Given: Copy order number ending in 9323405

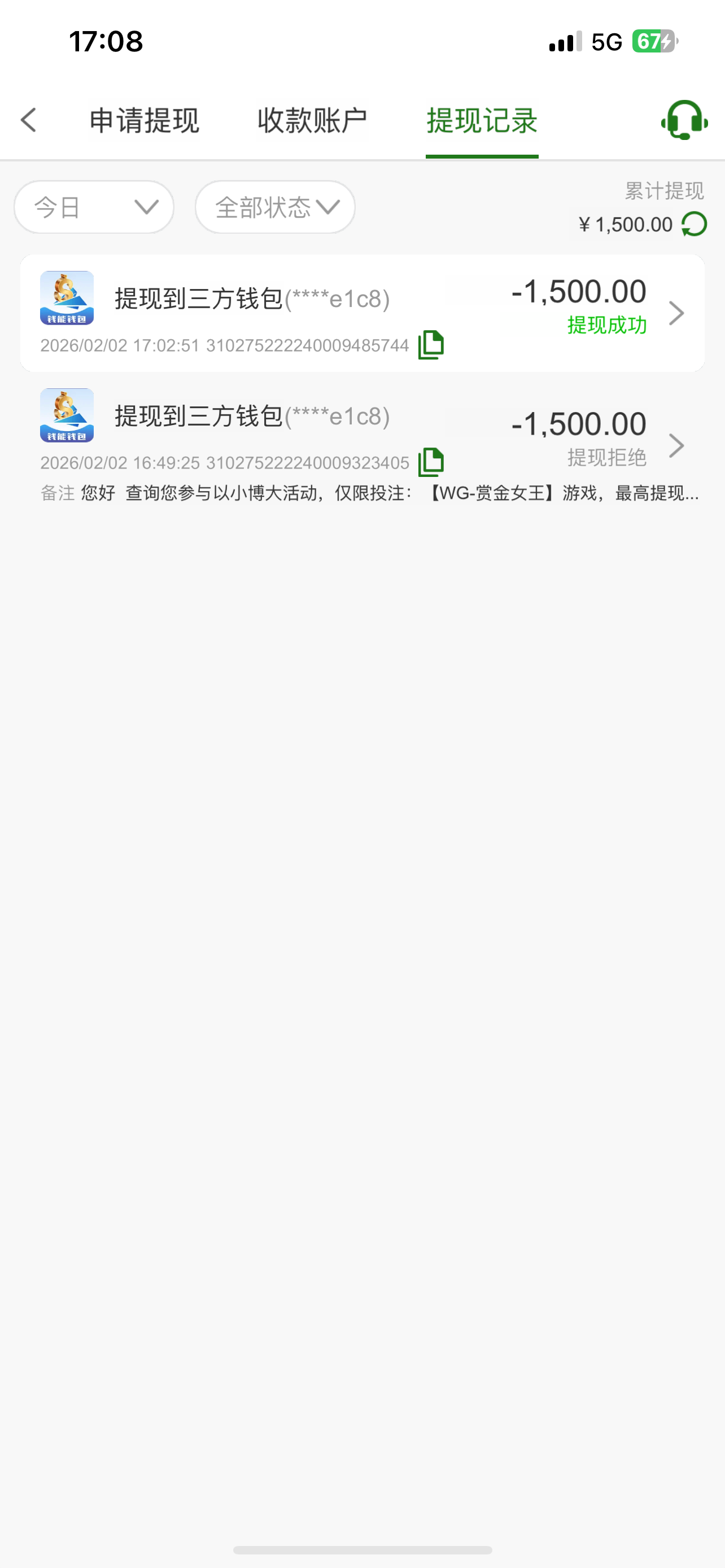Looking at the screenshot, I should coord(431,463).
